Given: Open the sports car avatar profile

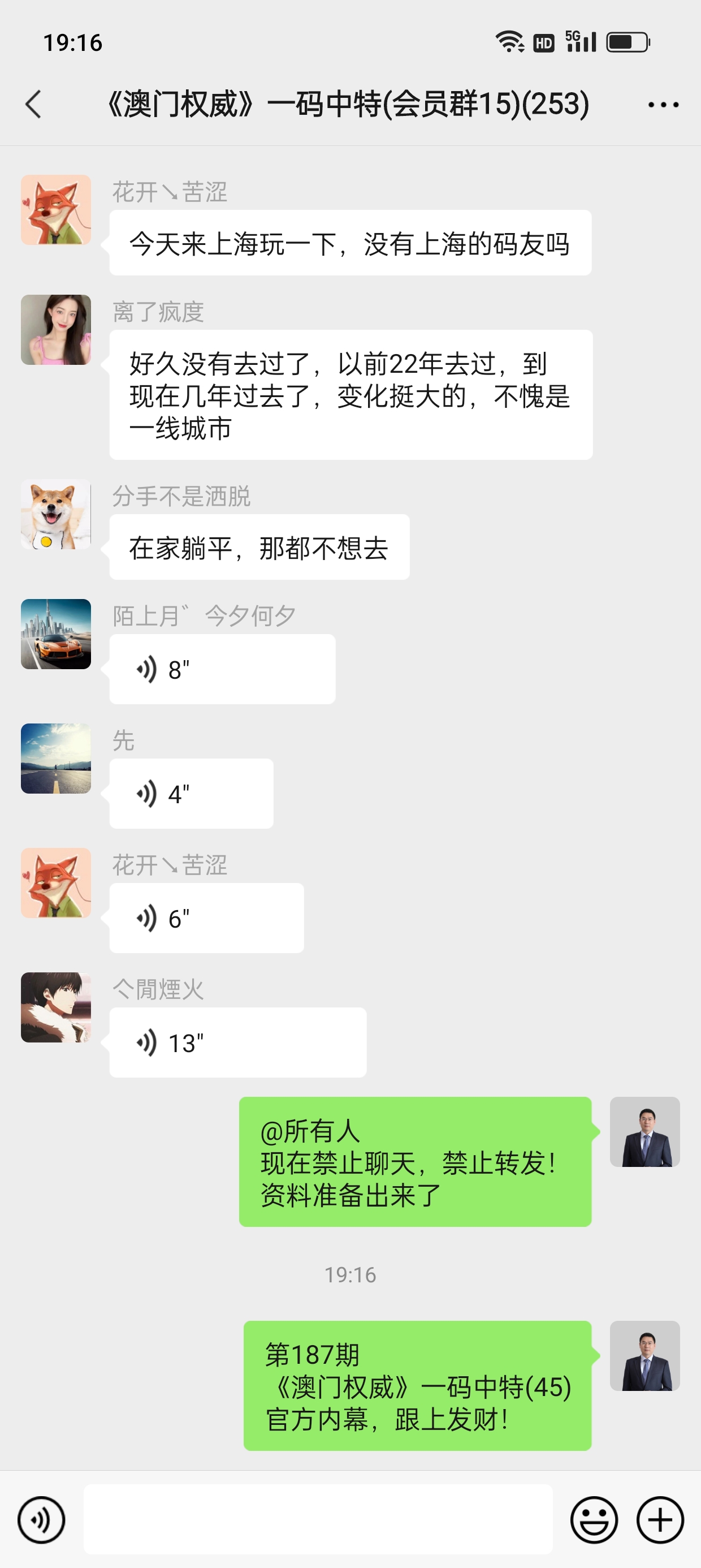Looking at the screenshot, I should 56,634.
